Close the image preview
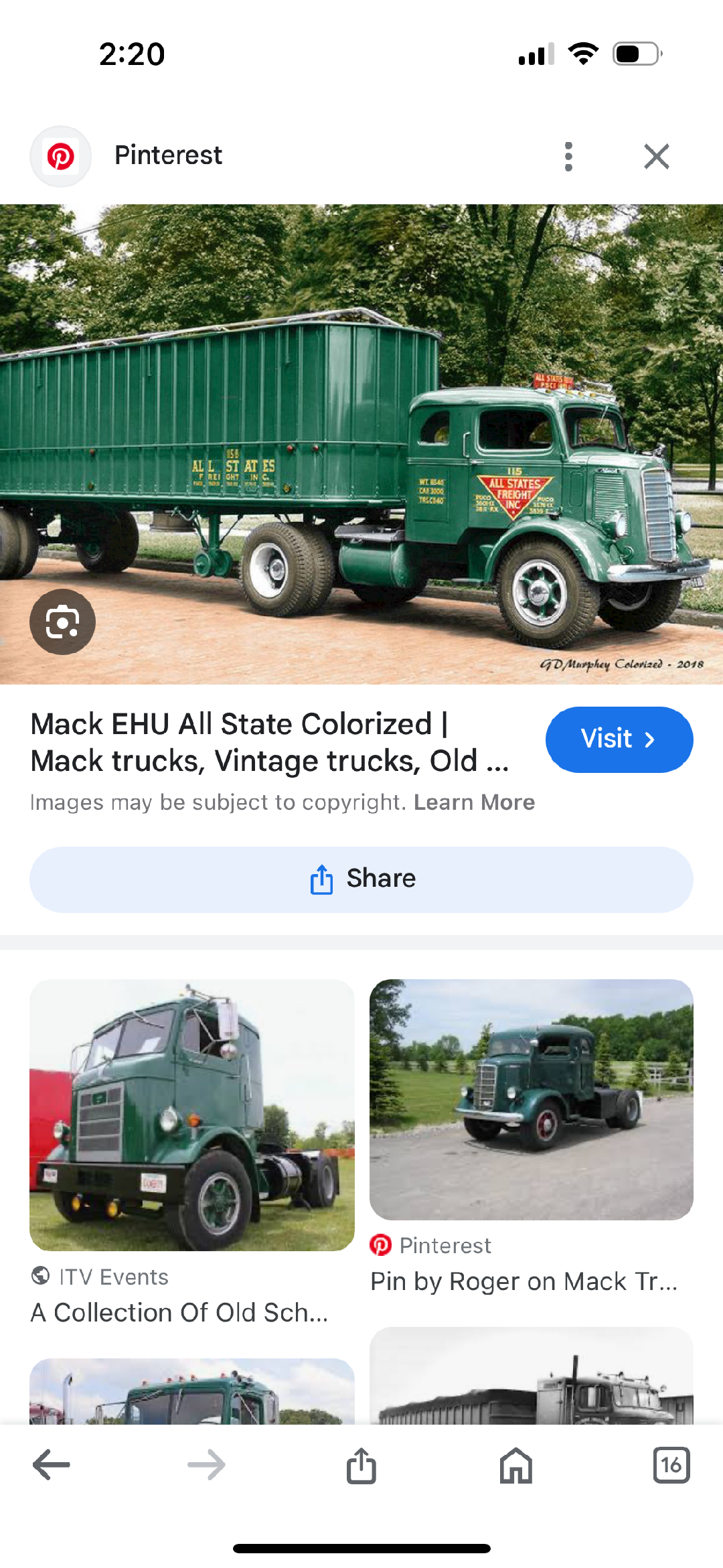 click(x=656, y=157)
